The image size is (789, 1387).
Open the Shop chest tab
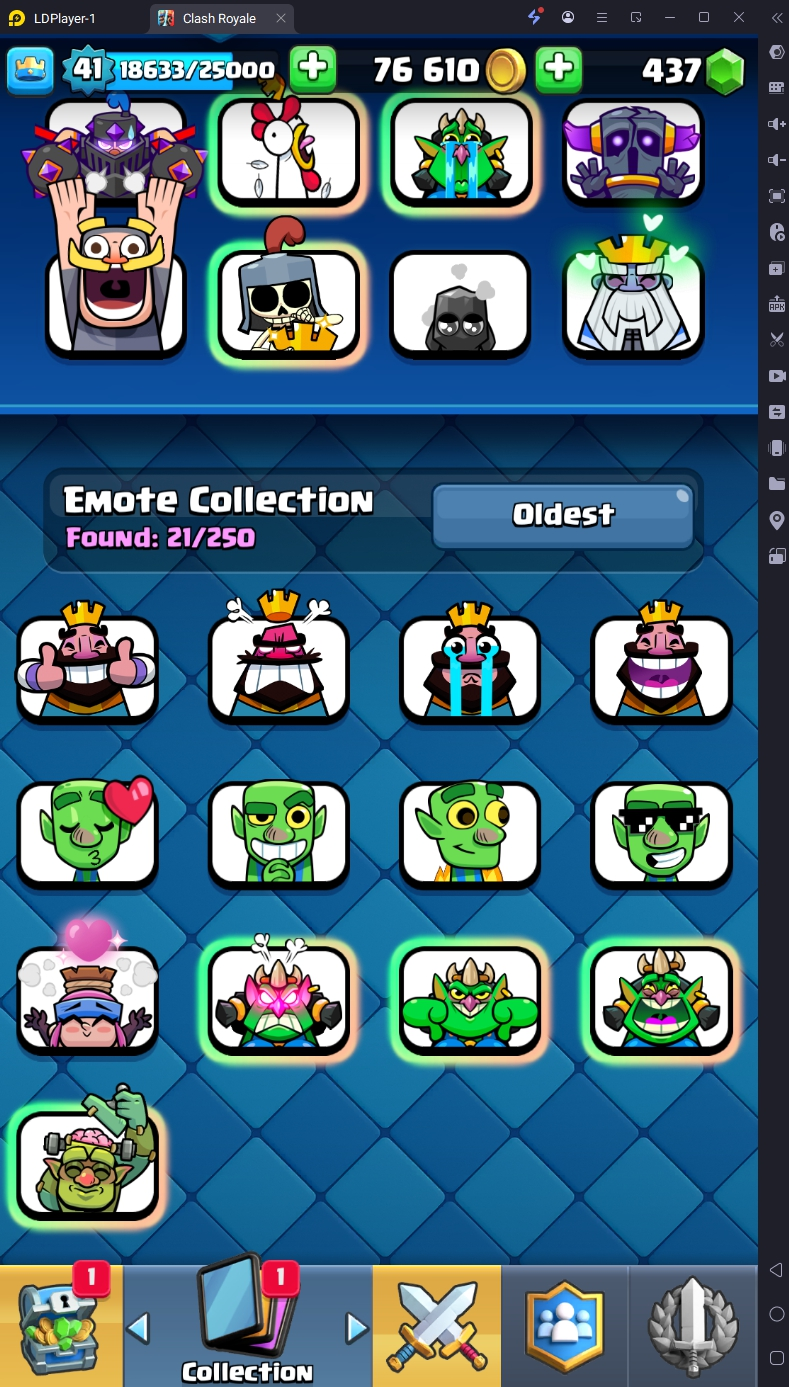coord(60,1325)
